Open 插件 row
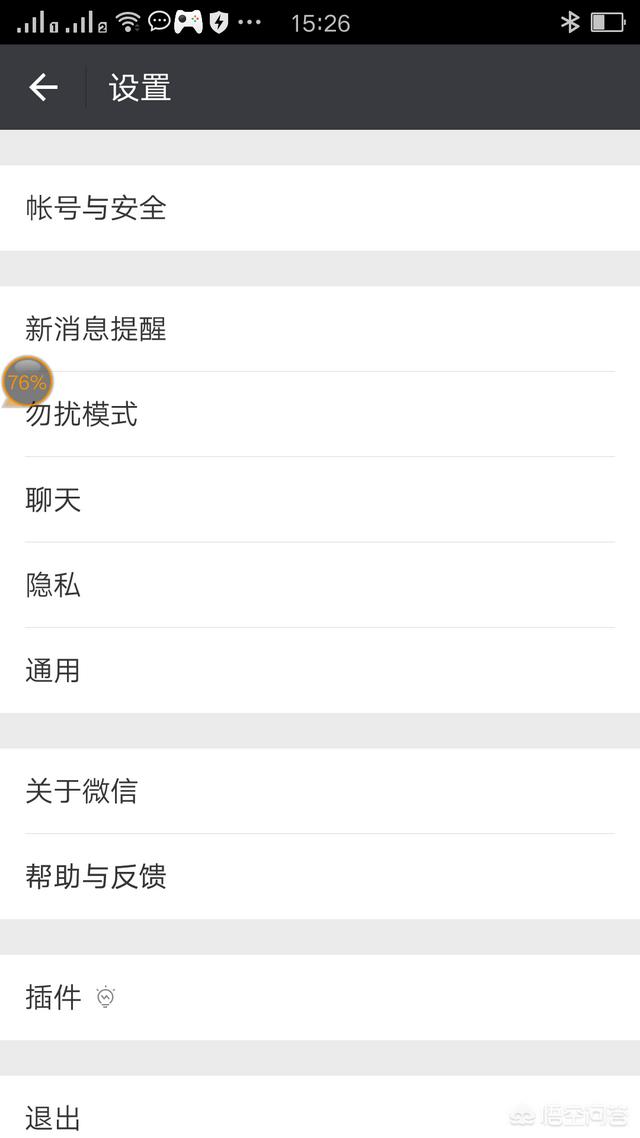 click(320, 997)
